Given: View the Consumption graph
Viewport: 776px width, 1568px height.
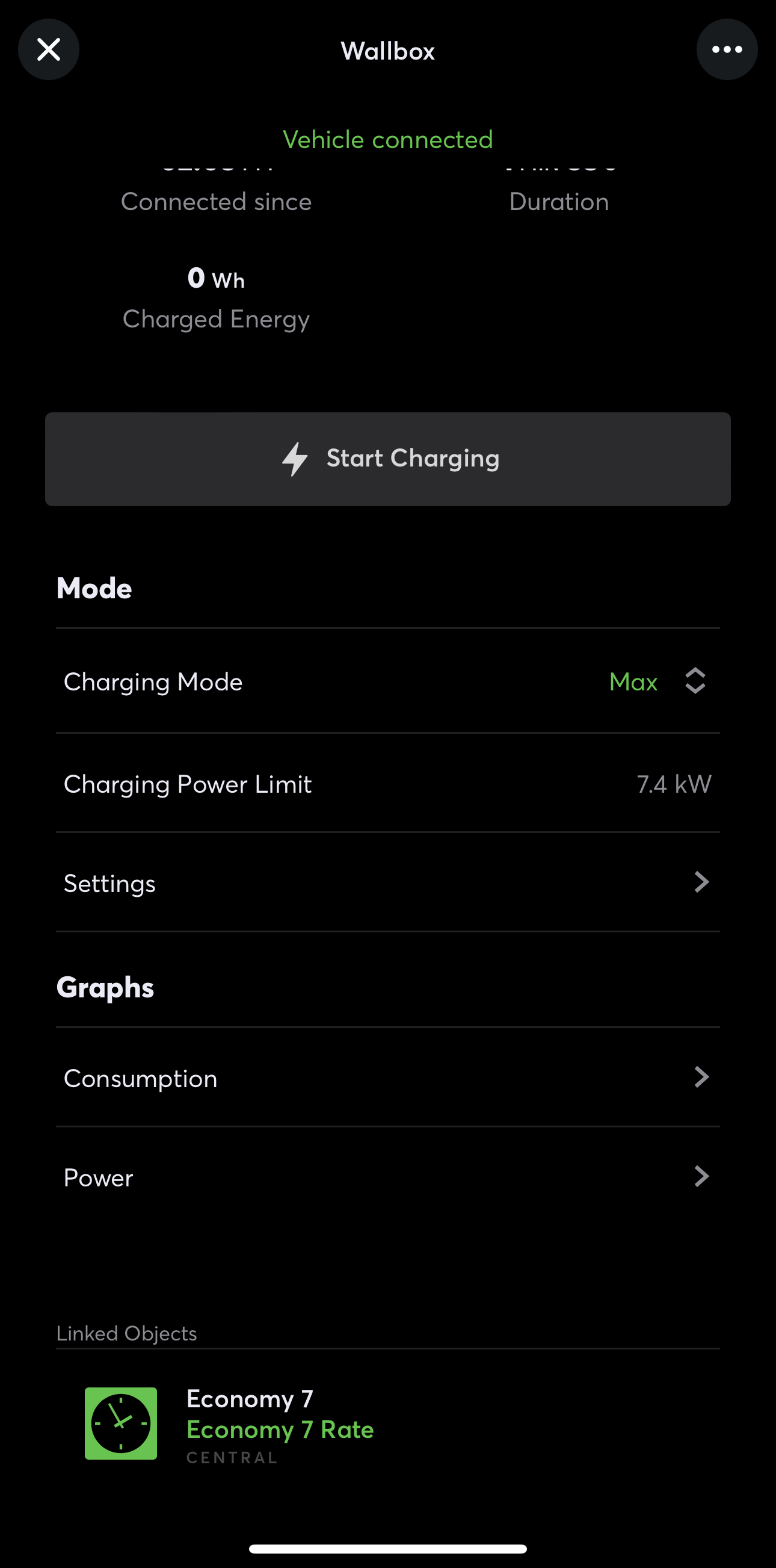Looking at the screenshot, I should coord(388,1078).
